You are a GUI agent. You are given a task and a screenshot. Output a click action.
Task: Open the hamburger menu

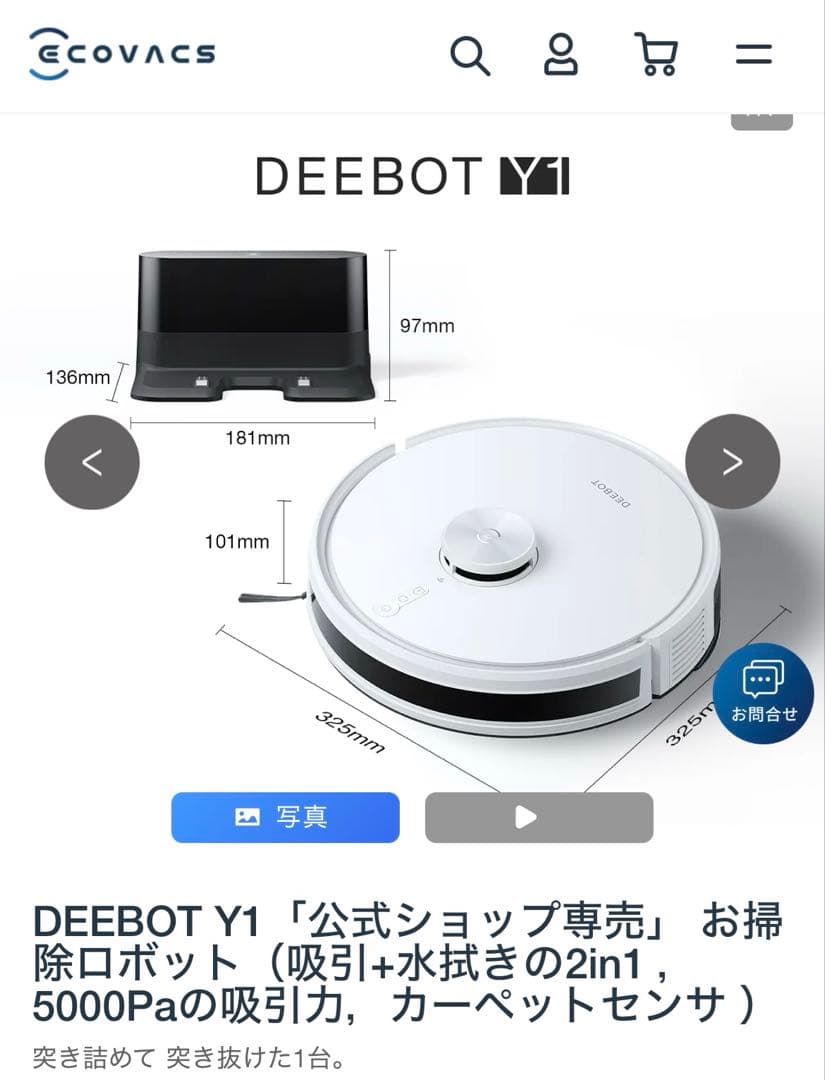[x=753, y=55]
